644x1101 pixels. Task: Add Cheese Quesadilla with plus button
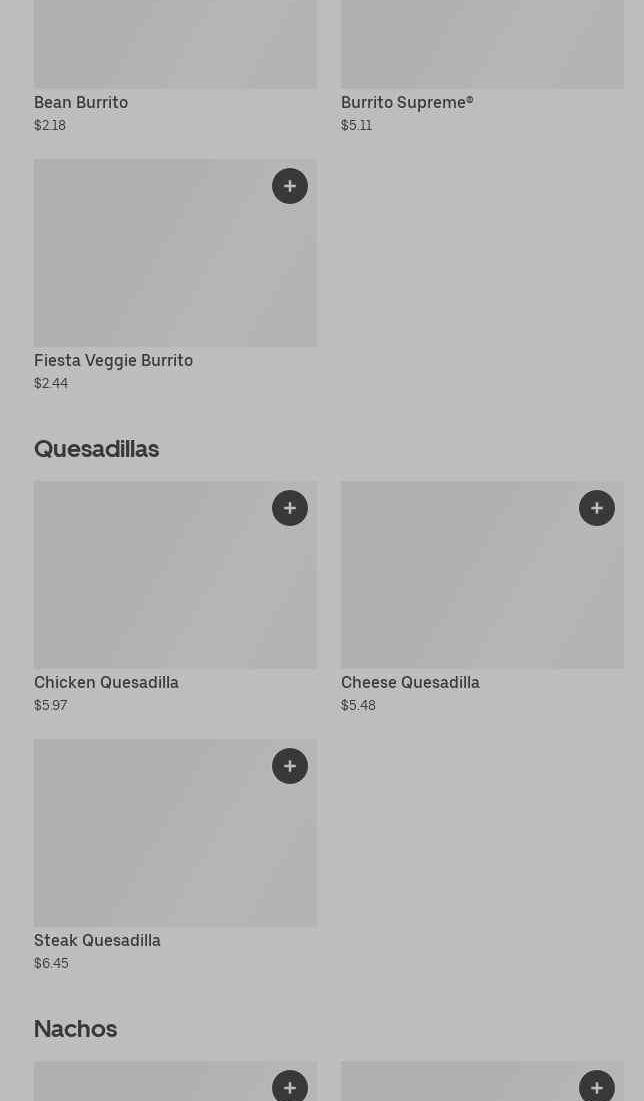597,508
